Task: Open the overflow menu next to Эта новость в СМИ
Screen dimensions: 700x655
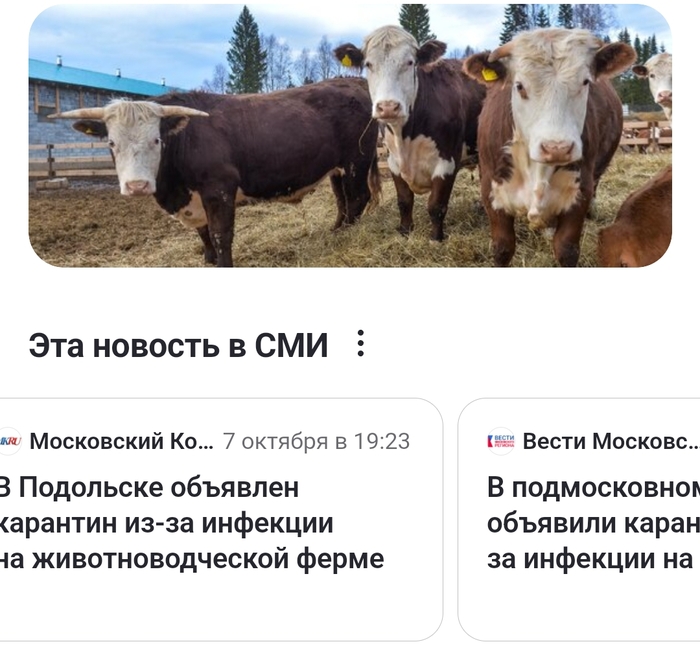Action: pos(361,345)
